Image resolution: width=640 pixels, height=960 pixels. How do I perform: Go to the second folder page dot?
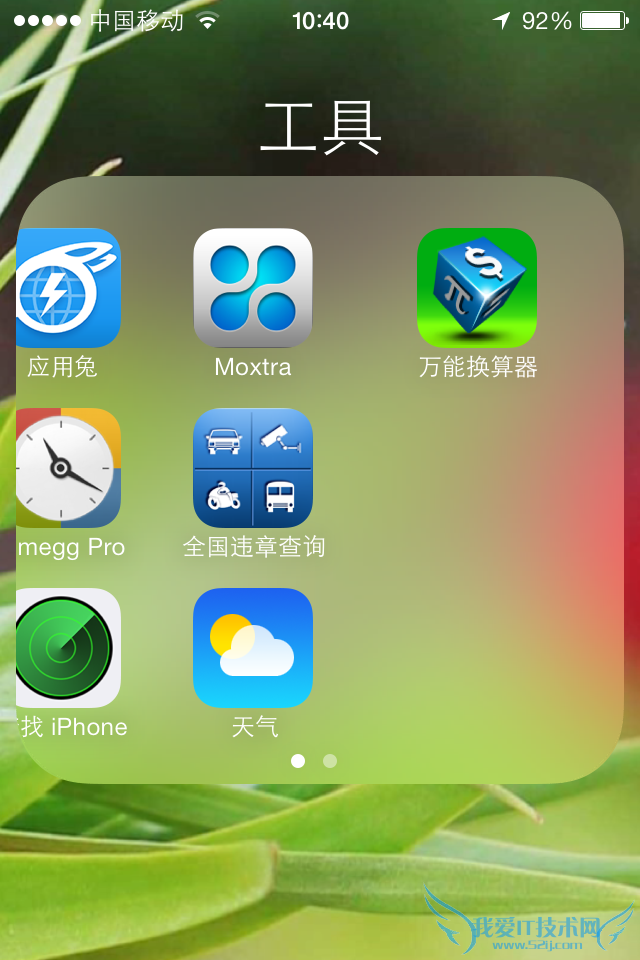pos(330,761)
